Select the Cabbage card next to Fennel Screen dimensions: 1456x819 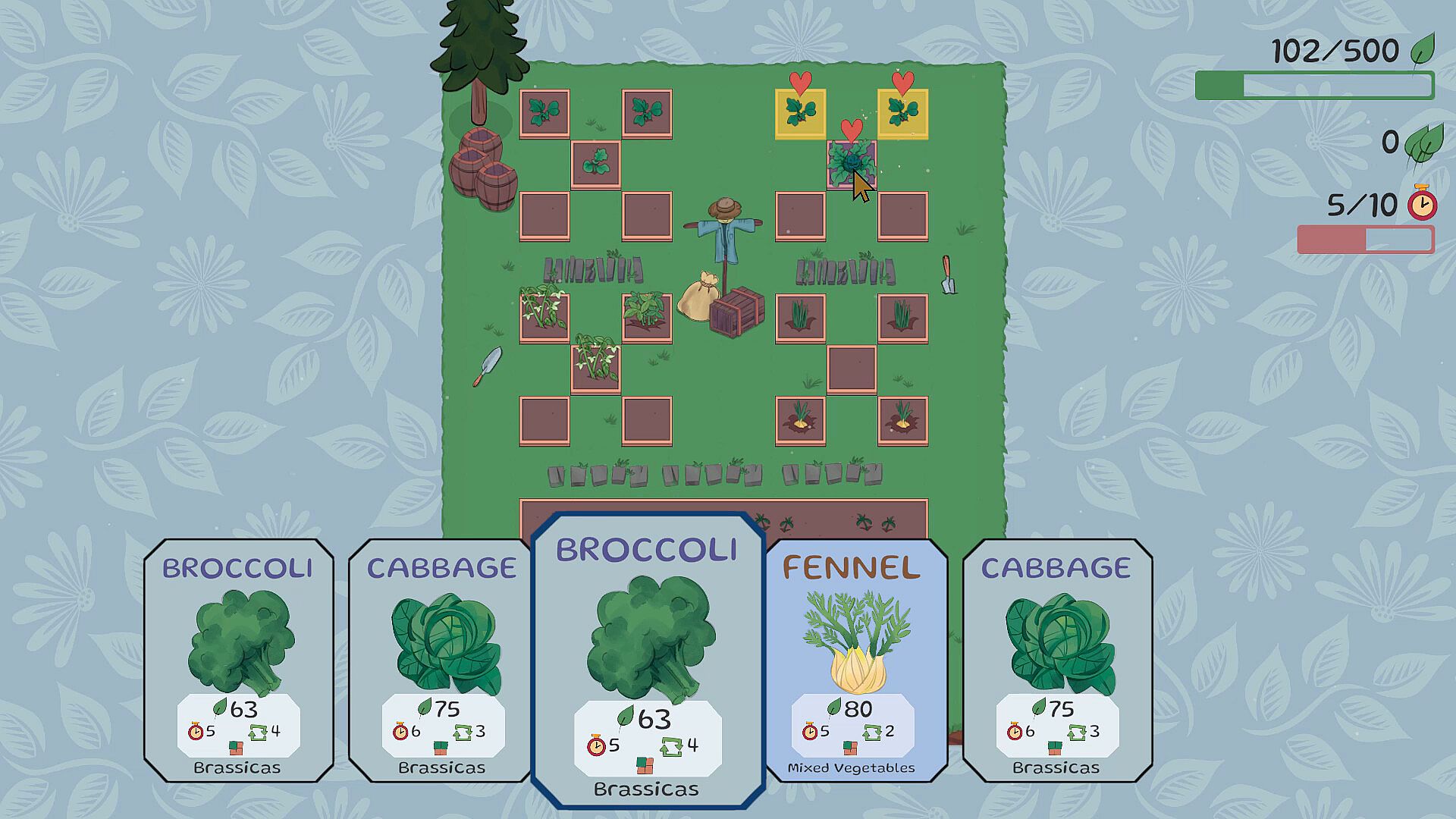(1056, 660)
